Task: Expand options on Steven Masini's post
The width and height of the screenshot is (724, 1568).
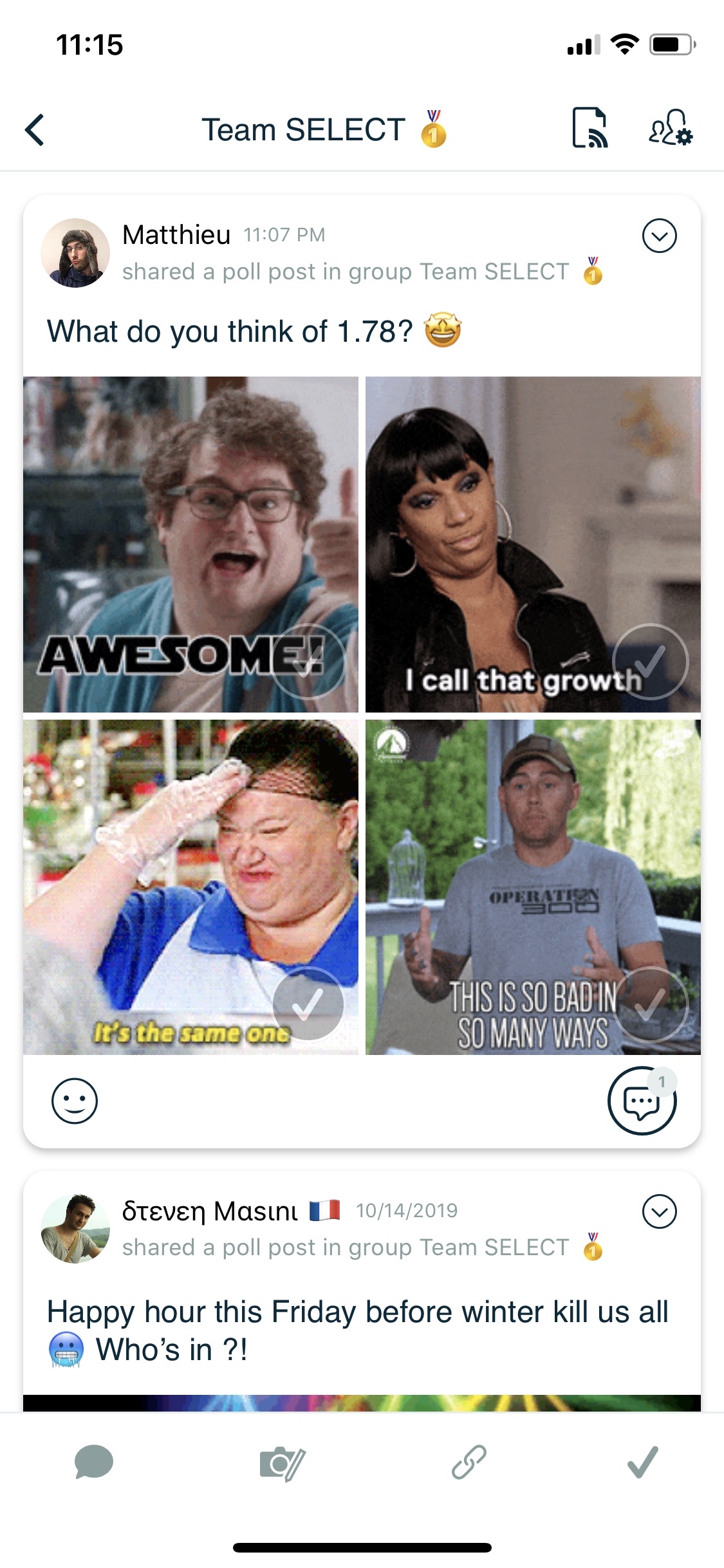Action: point(659,1211)
